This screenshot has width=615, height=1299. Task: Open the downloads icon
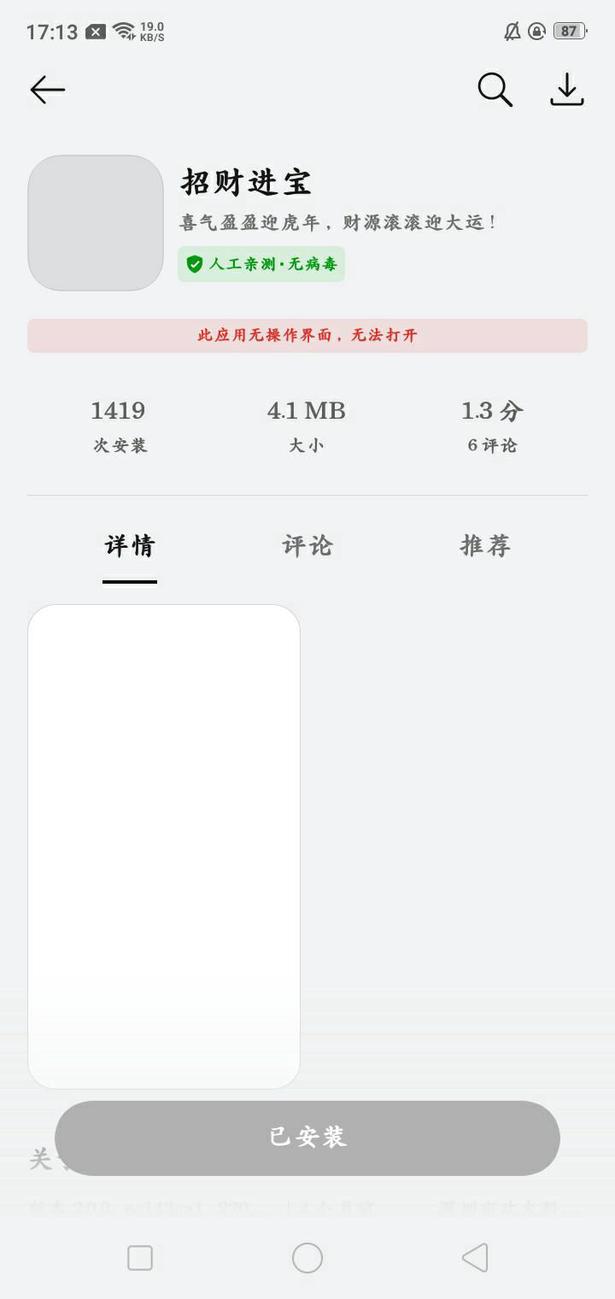tap(567, 90)
